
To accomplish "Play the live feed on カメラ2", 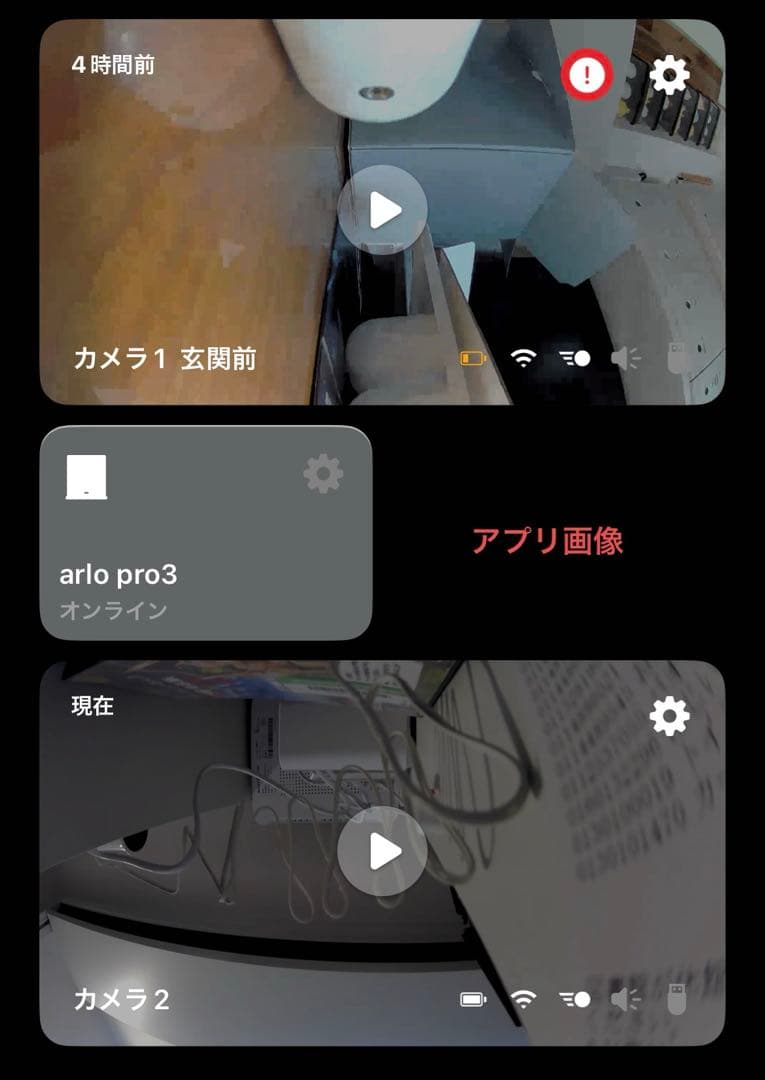I will click(383, 851).
